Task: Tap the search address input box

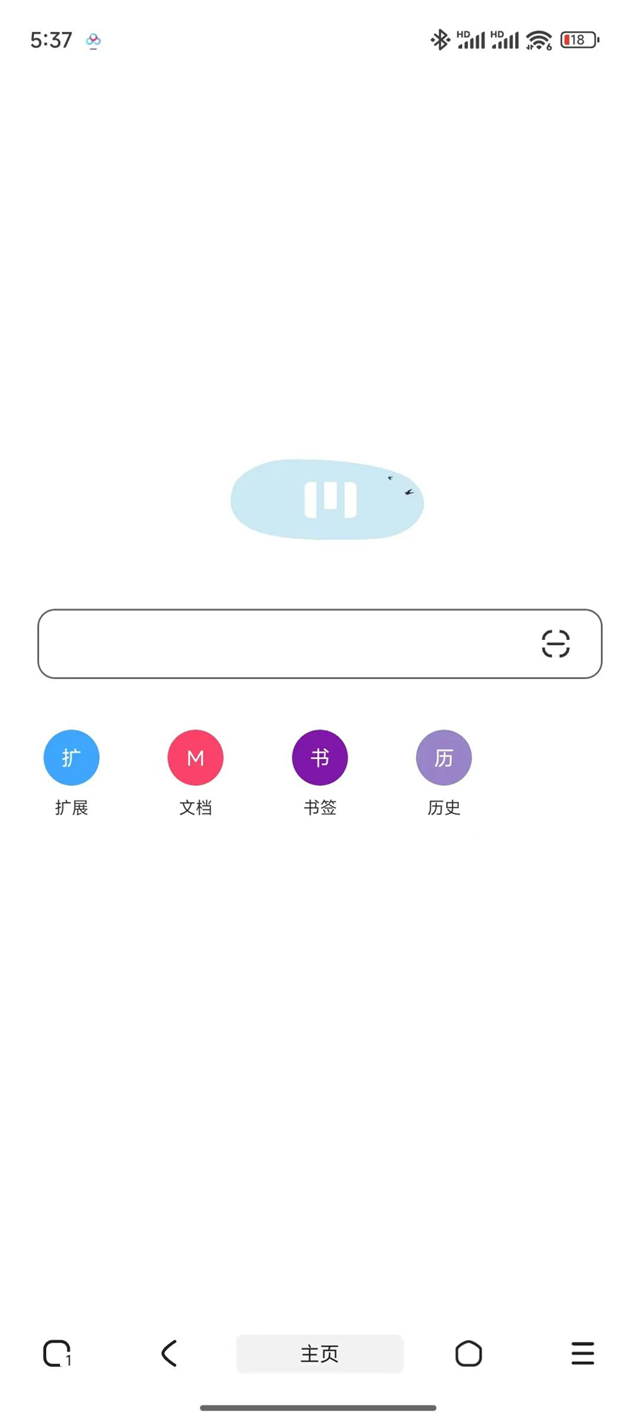Action: pyautogui.click(x=285, y=644)
